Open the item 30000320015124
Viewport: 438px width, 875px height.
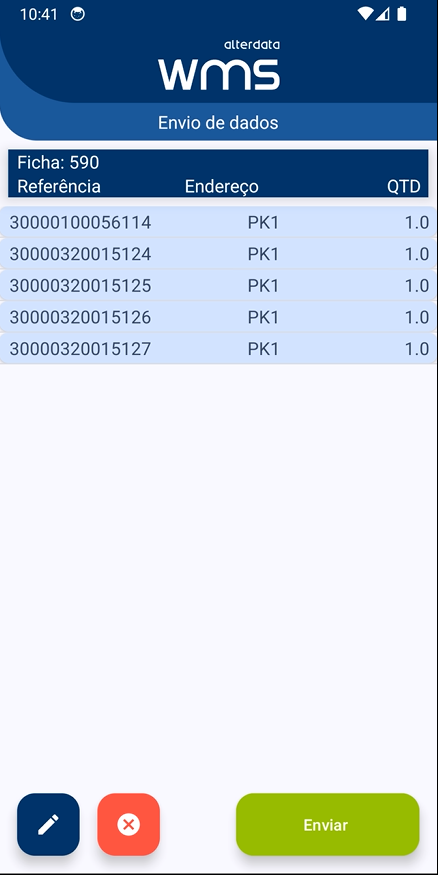tap(219, 254)
